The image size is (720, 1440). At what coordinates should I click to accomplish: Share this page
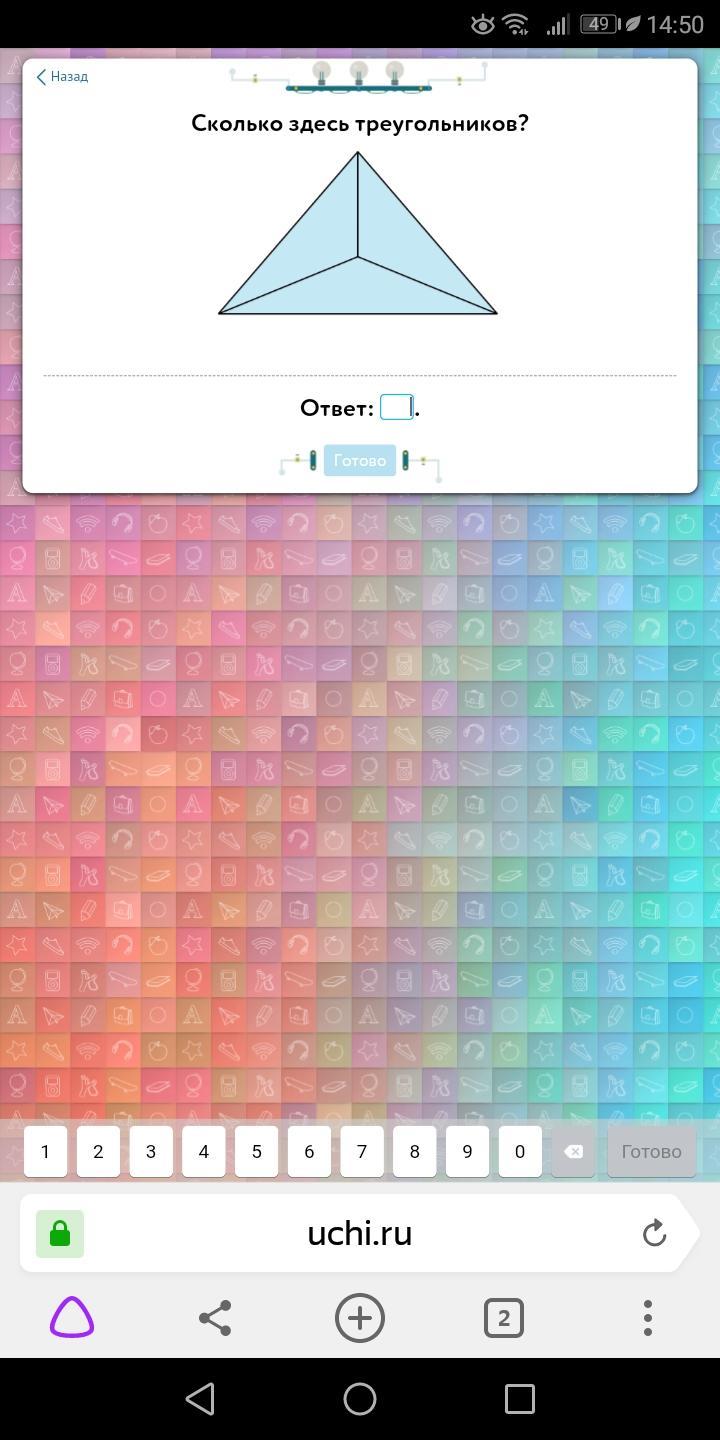(215, 1318)
